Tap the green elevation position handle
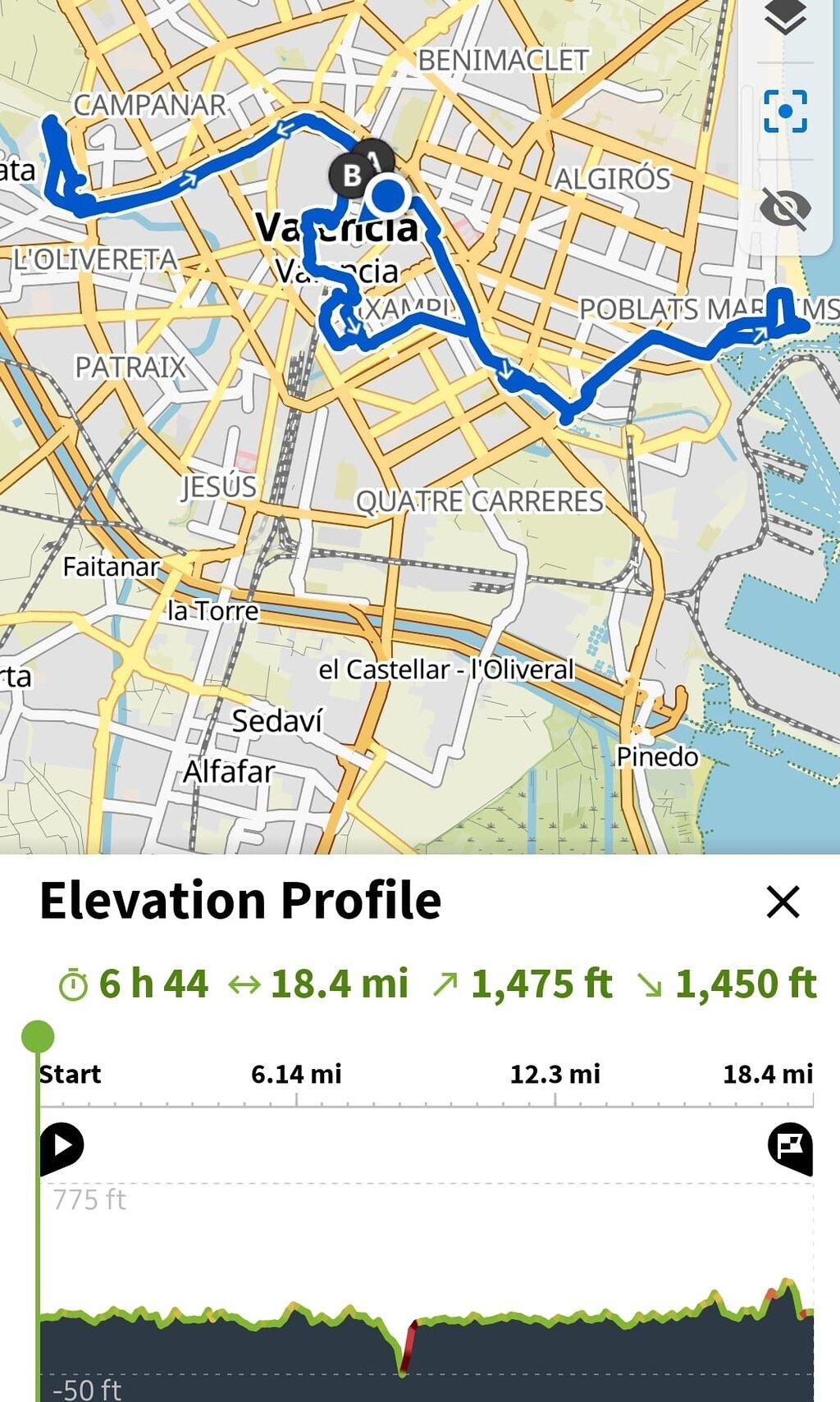This screenshot has height=1402, width=840. (x=38, y=1036)
